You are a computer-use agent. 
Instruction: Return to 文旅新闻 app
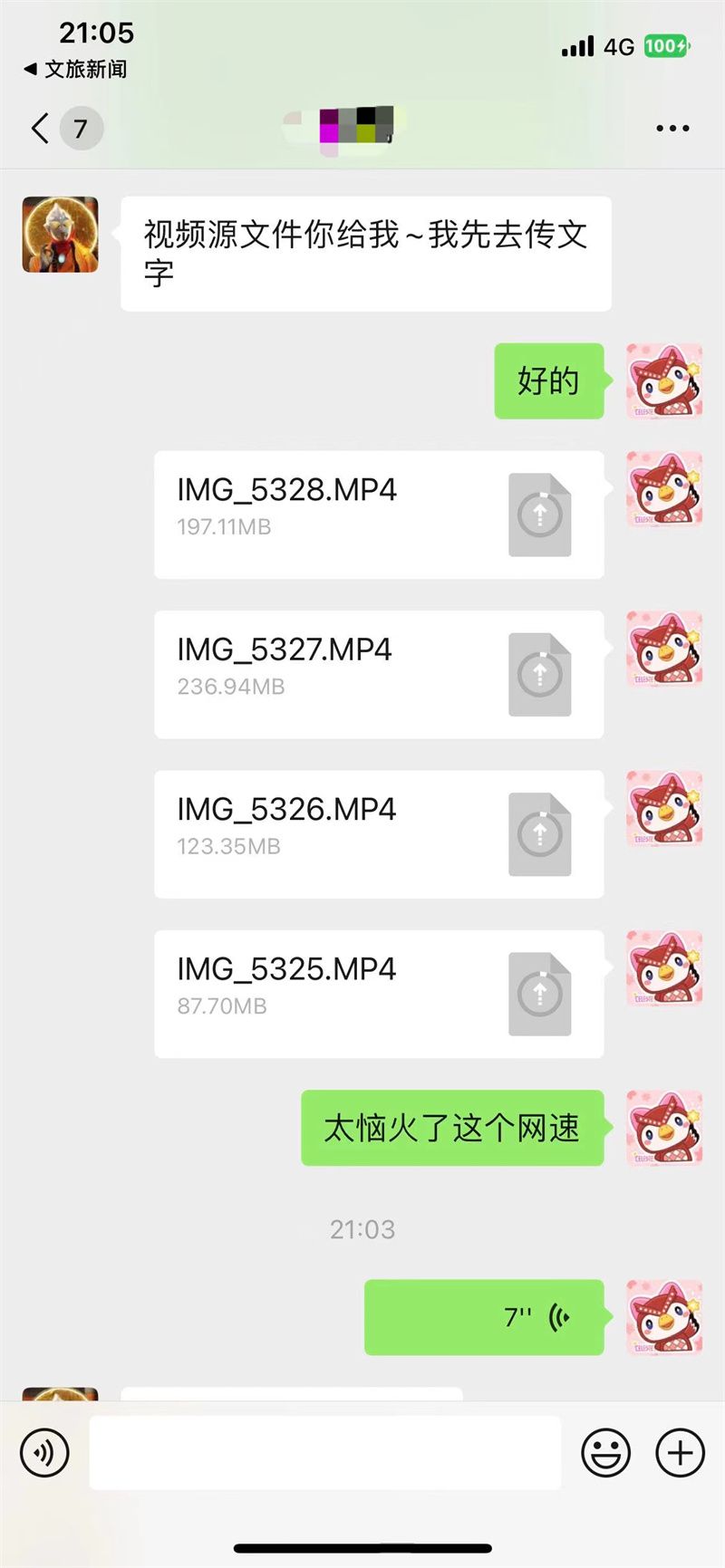tap(76, 70)
